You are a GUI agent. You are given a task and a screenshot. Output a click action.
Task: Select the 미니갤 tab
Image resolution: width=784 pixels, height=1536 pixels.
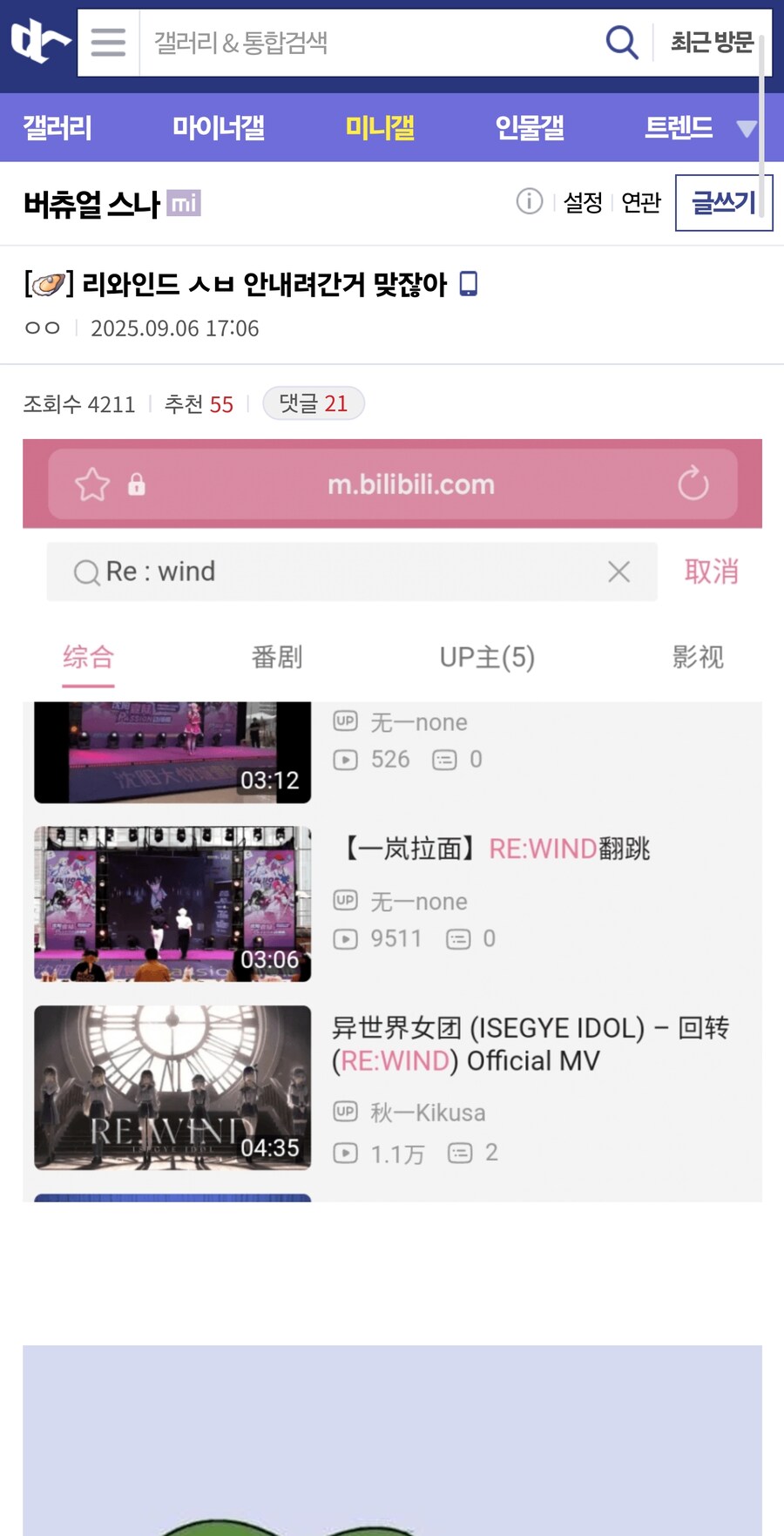click(380, 128)
